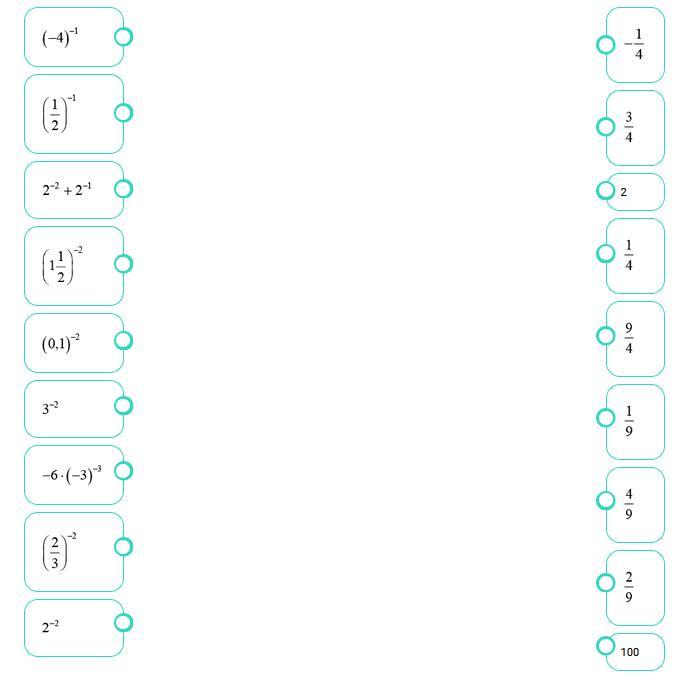Tap the 4/9 answer card

(636, 505)
